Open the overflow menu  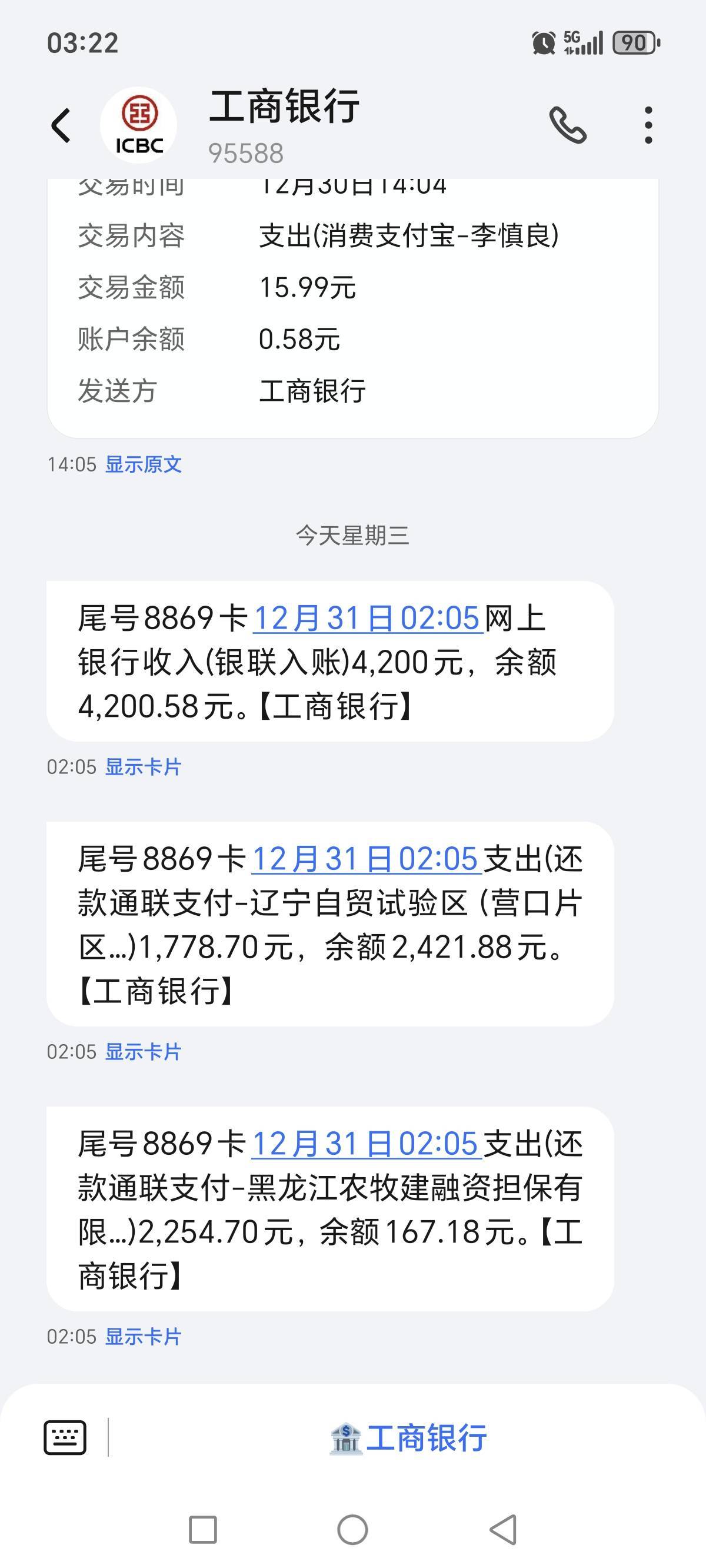click(x=648, y=125)
